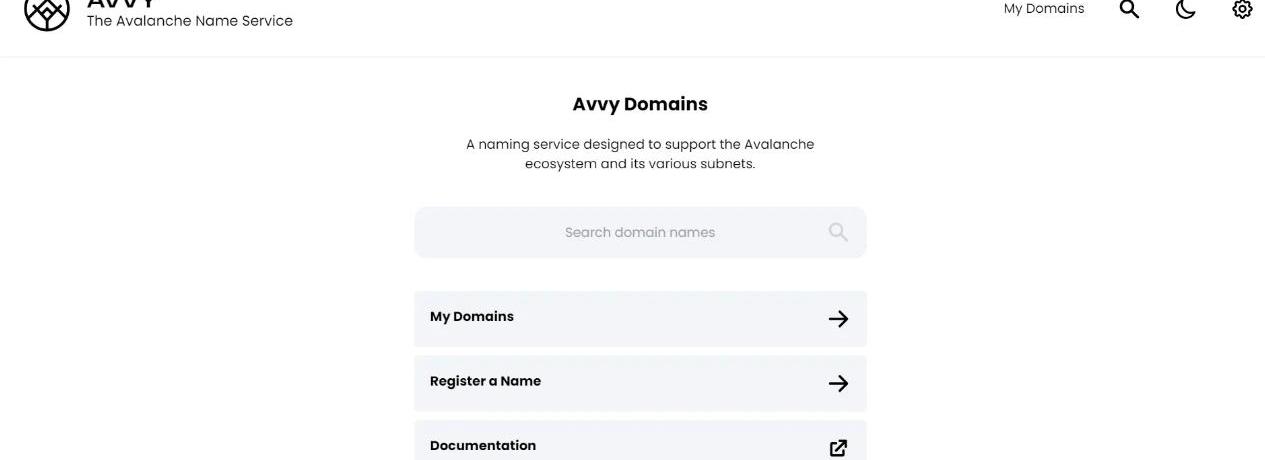The width and height of the screenshot is (1265, 460).
Task: Go home via the Avvy logo
Action: coord(47,12)
